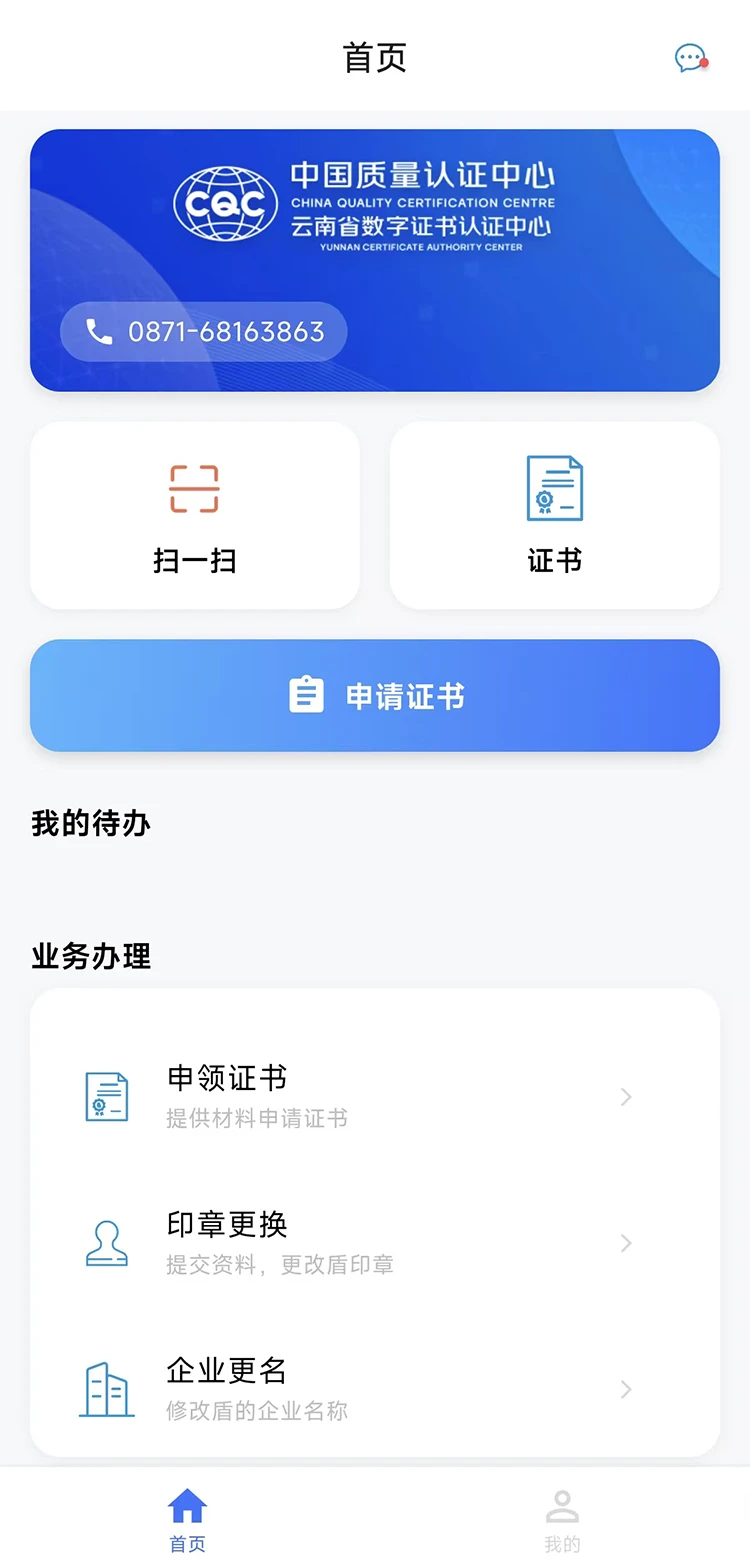Viewport: 750px width, 1564px height.
Task: Tap the 申请证书 button
Action: pos(375,696)
